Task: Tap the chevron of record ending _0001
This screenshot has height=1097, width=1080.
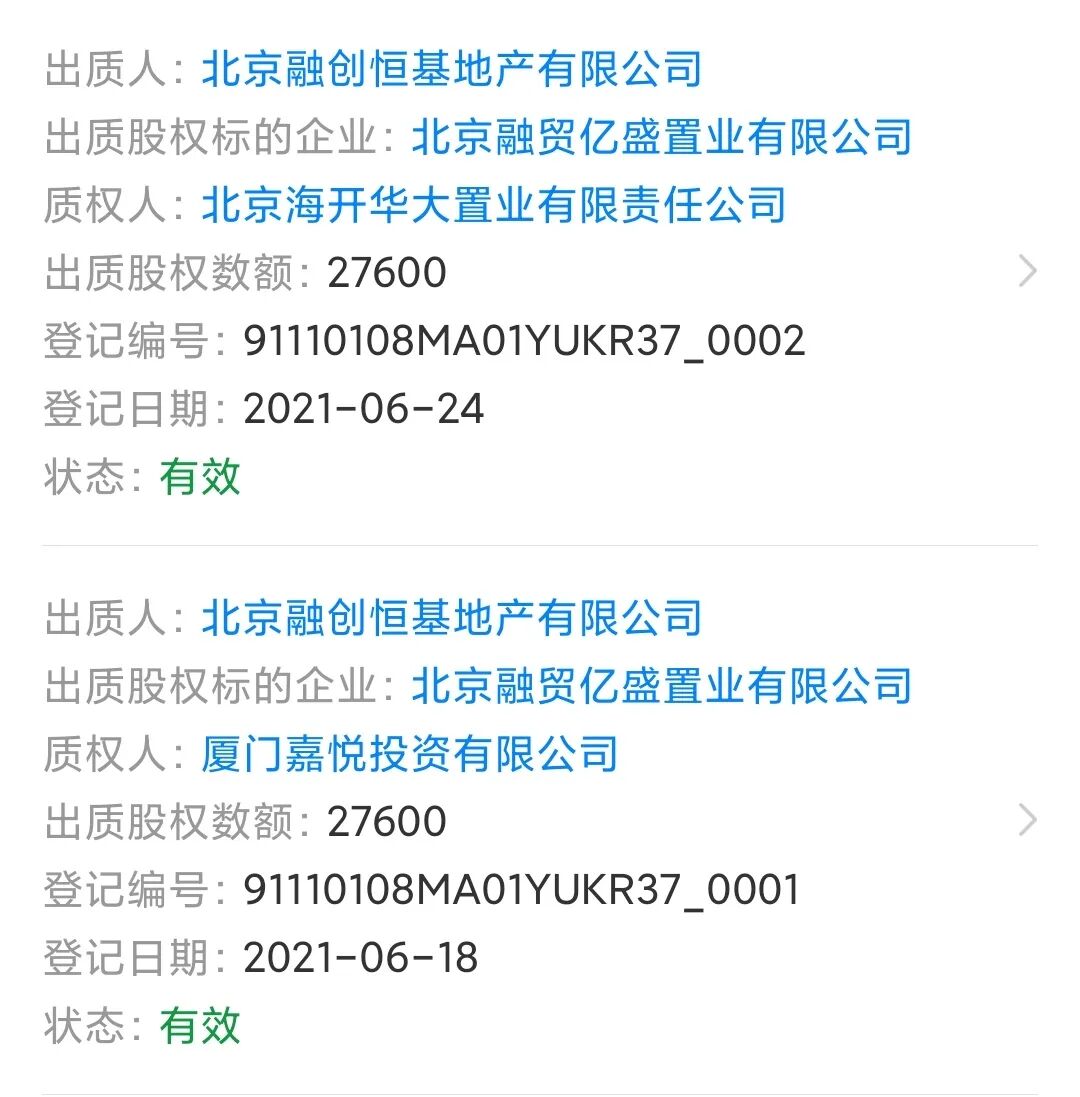Action: point(1027,821)
